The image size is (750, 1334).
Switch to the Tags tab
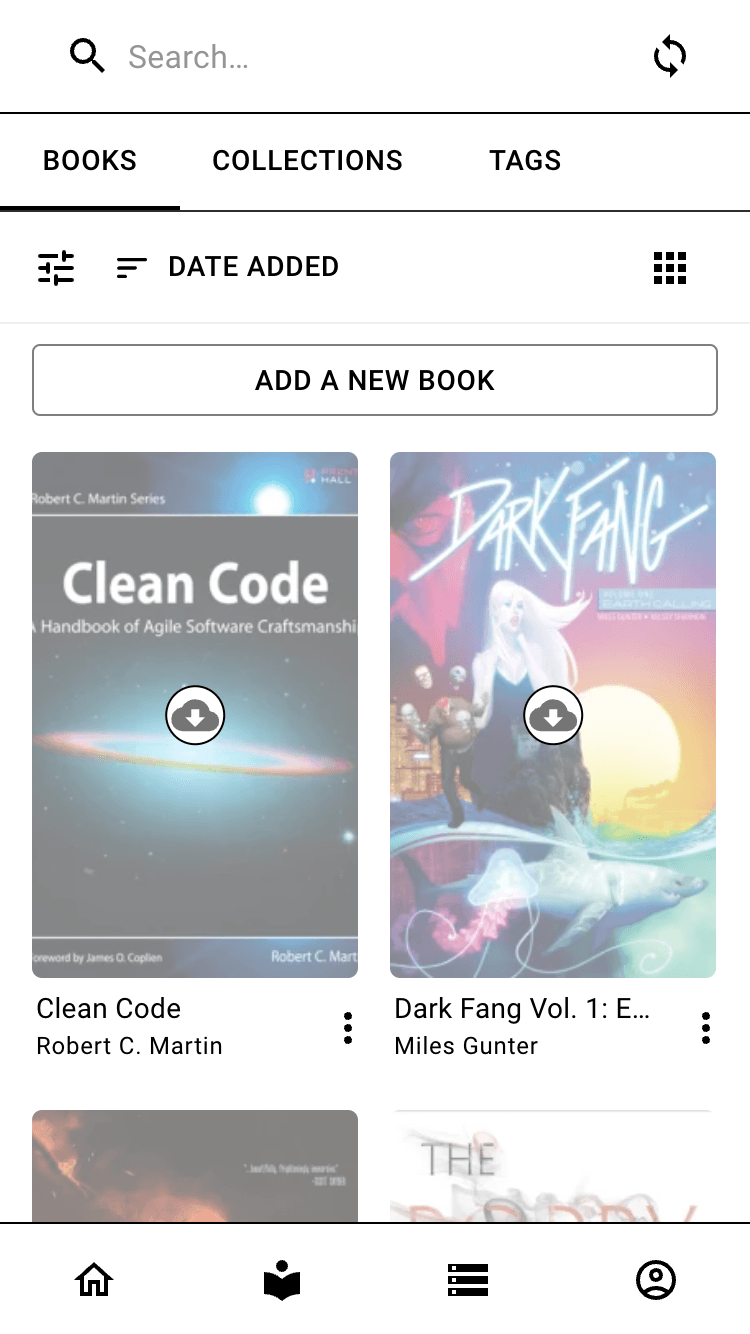pyautogui.click(x=525, y=161)
